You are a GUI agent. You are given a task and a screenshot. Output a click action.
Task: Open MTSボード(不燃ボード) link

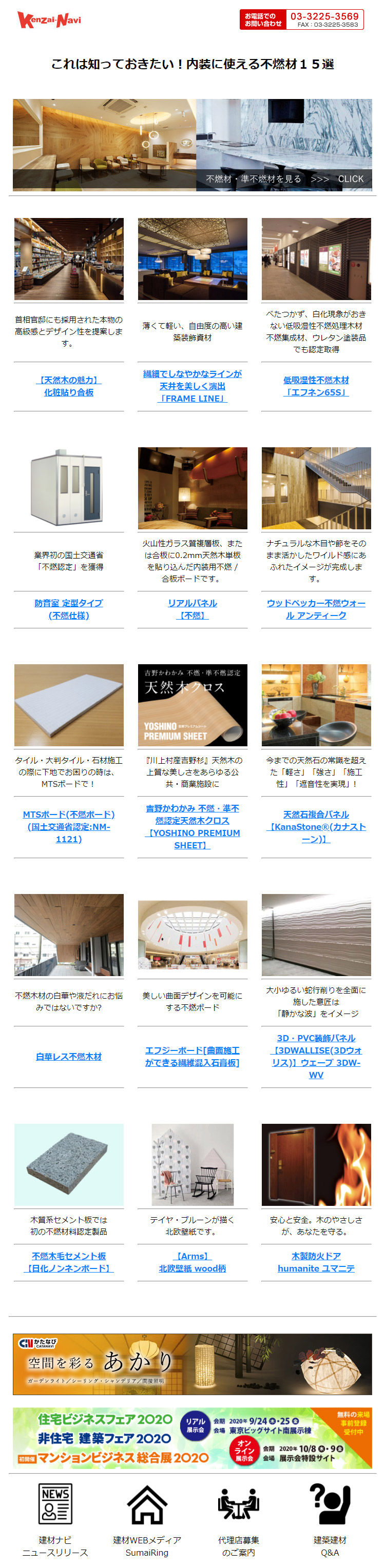[x=69, y=827]
